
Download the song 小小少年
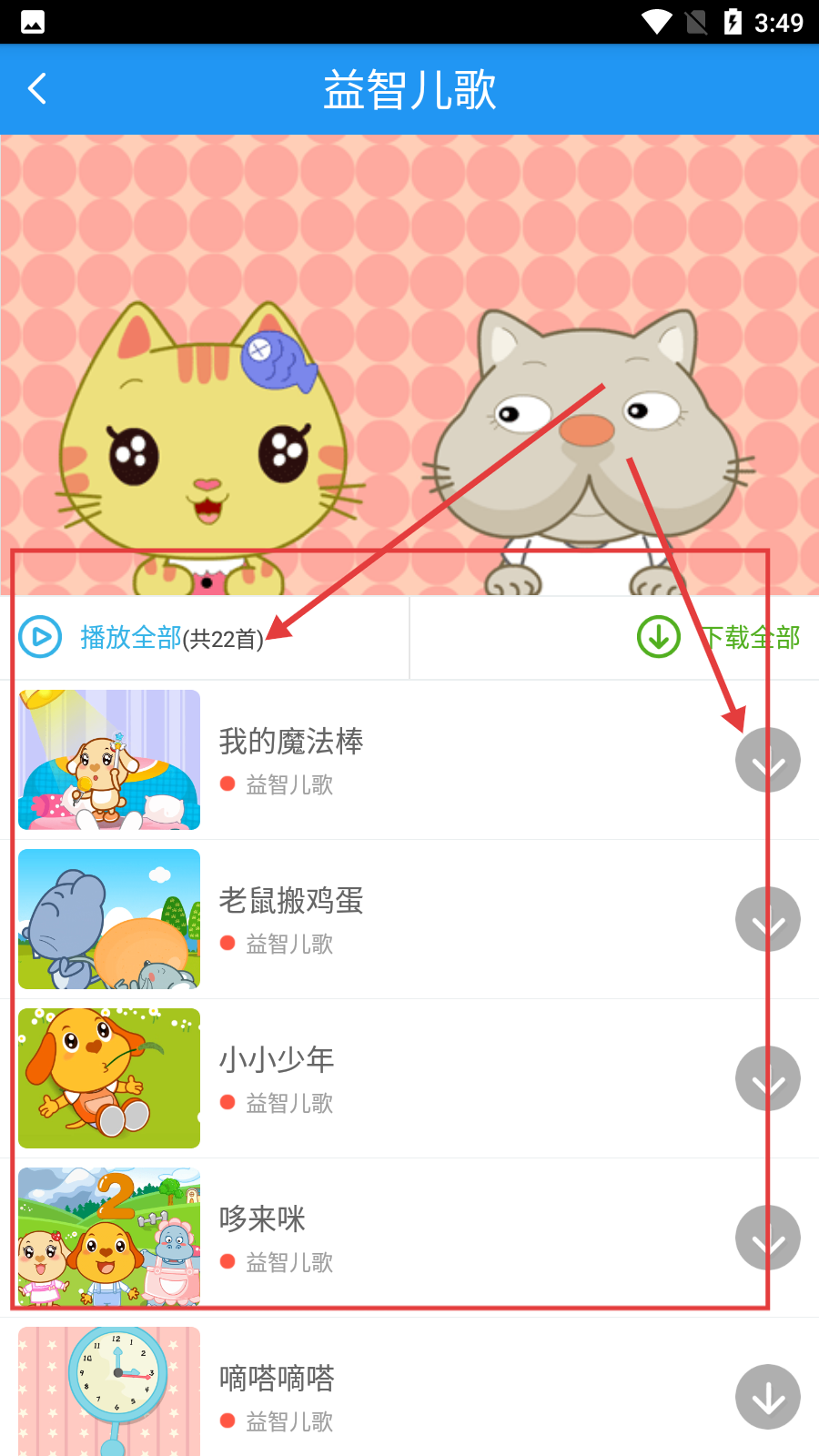(x=767, y=1078)
